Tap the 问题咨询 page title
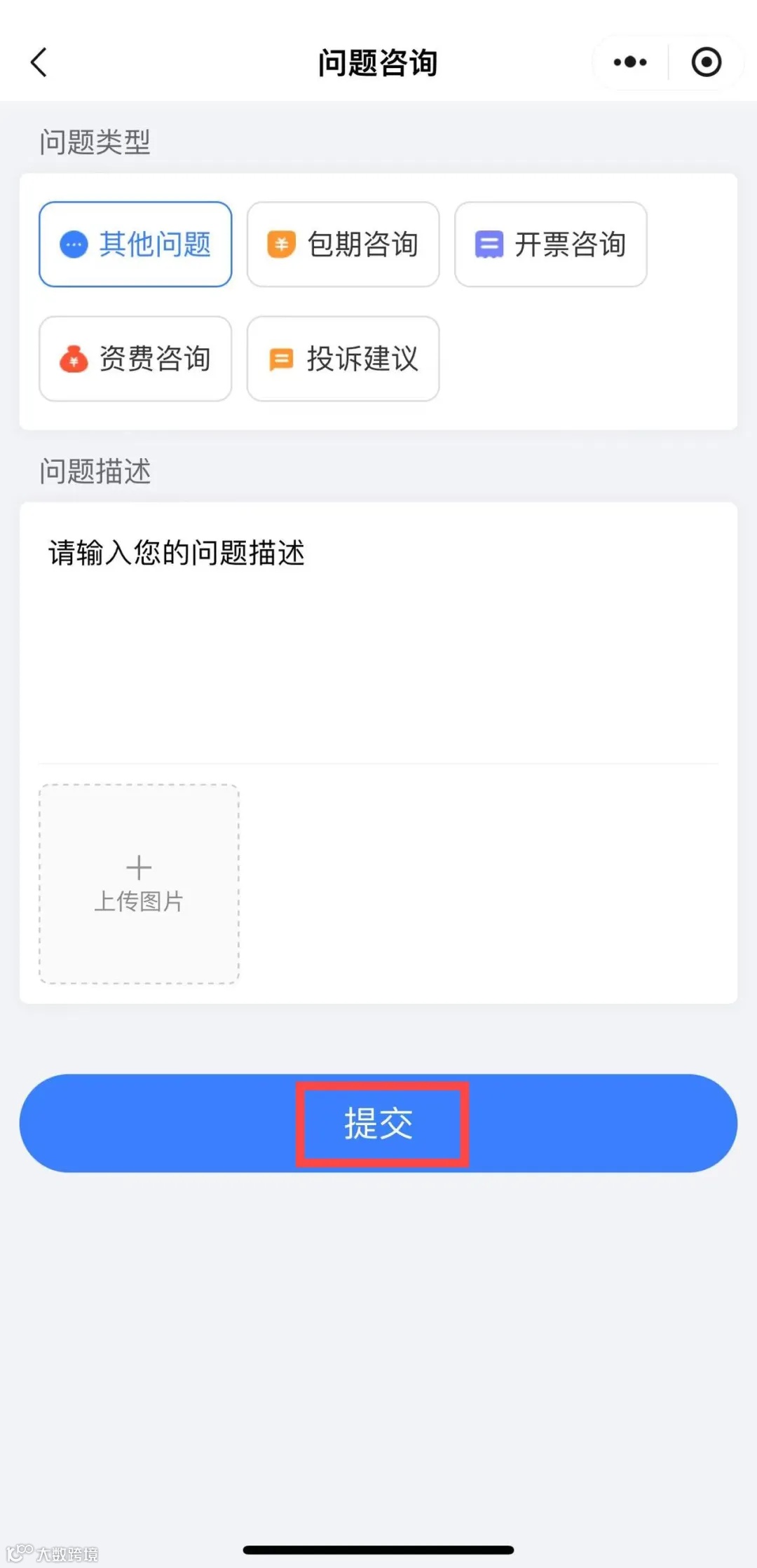 coord(378,62)
